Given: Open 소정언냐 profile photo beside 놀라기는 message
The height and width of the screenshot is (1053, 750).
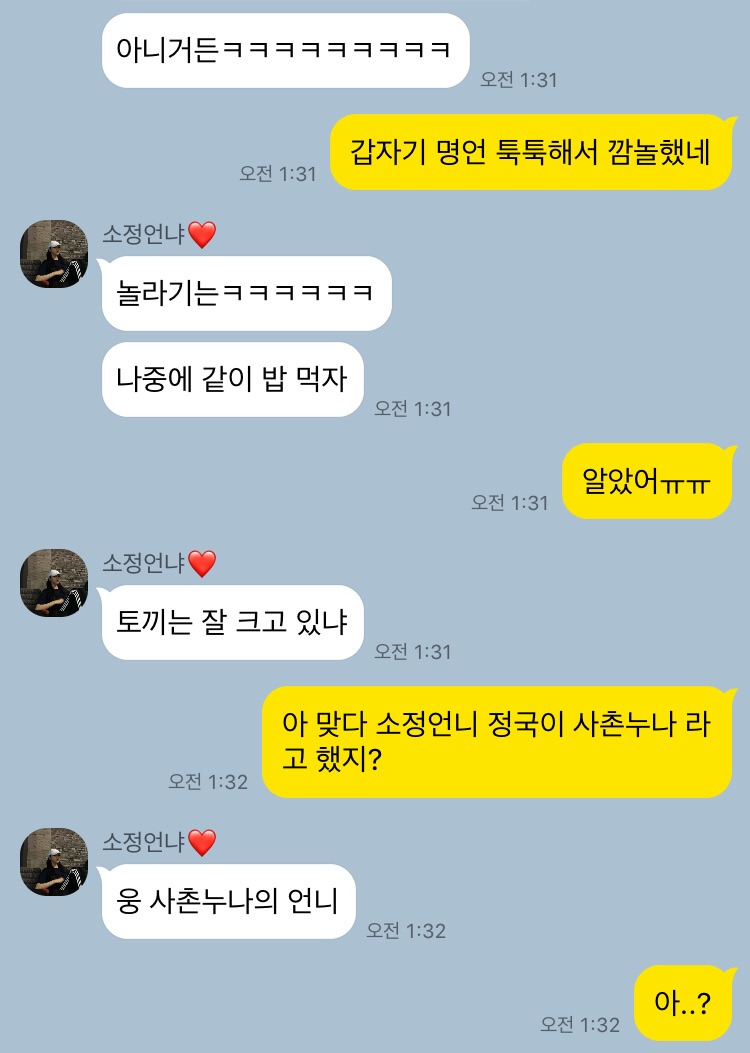Looking at the screenshot, I should coord(54,254).
